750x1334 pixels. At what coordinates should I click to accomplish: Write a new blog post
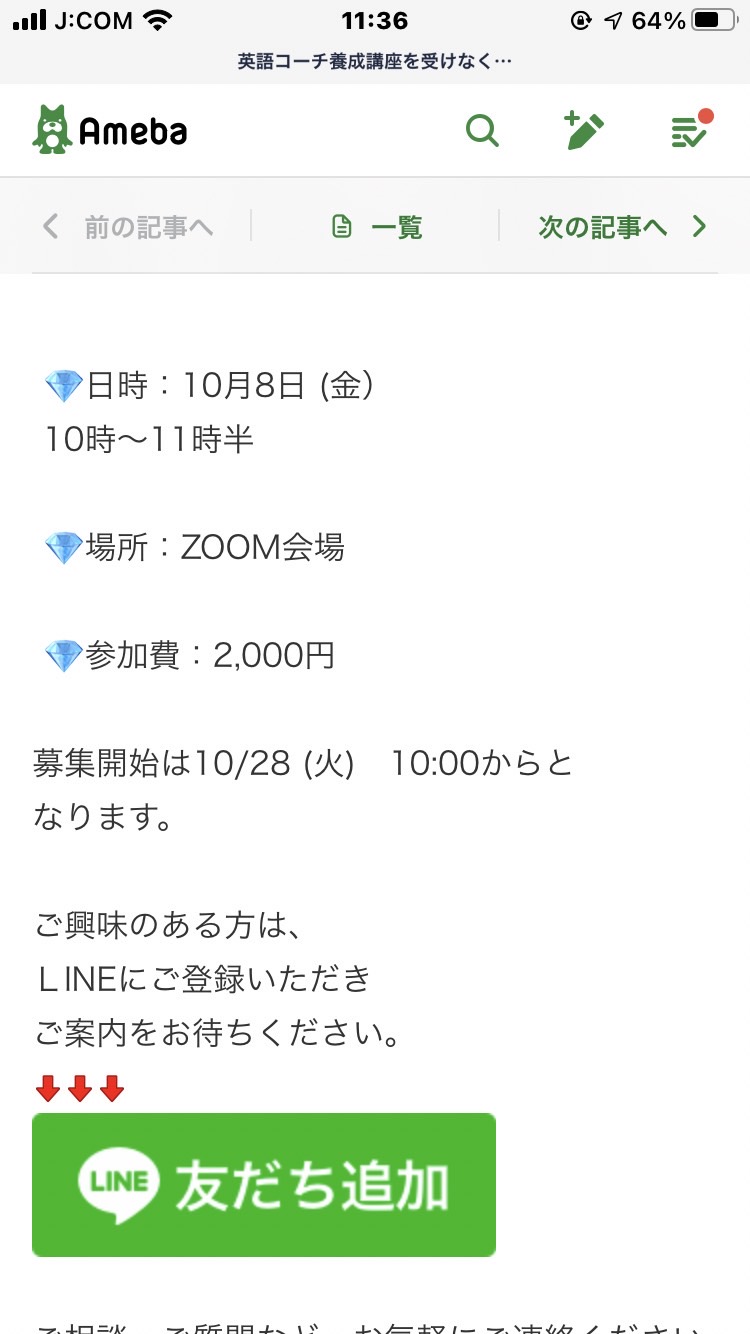[x=584, y=131]
